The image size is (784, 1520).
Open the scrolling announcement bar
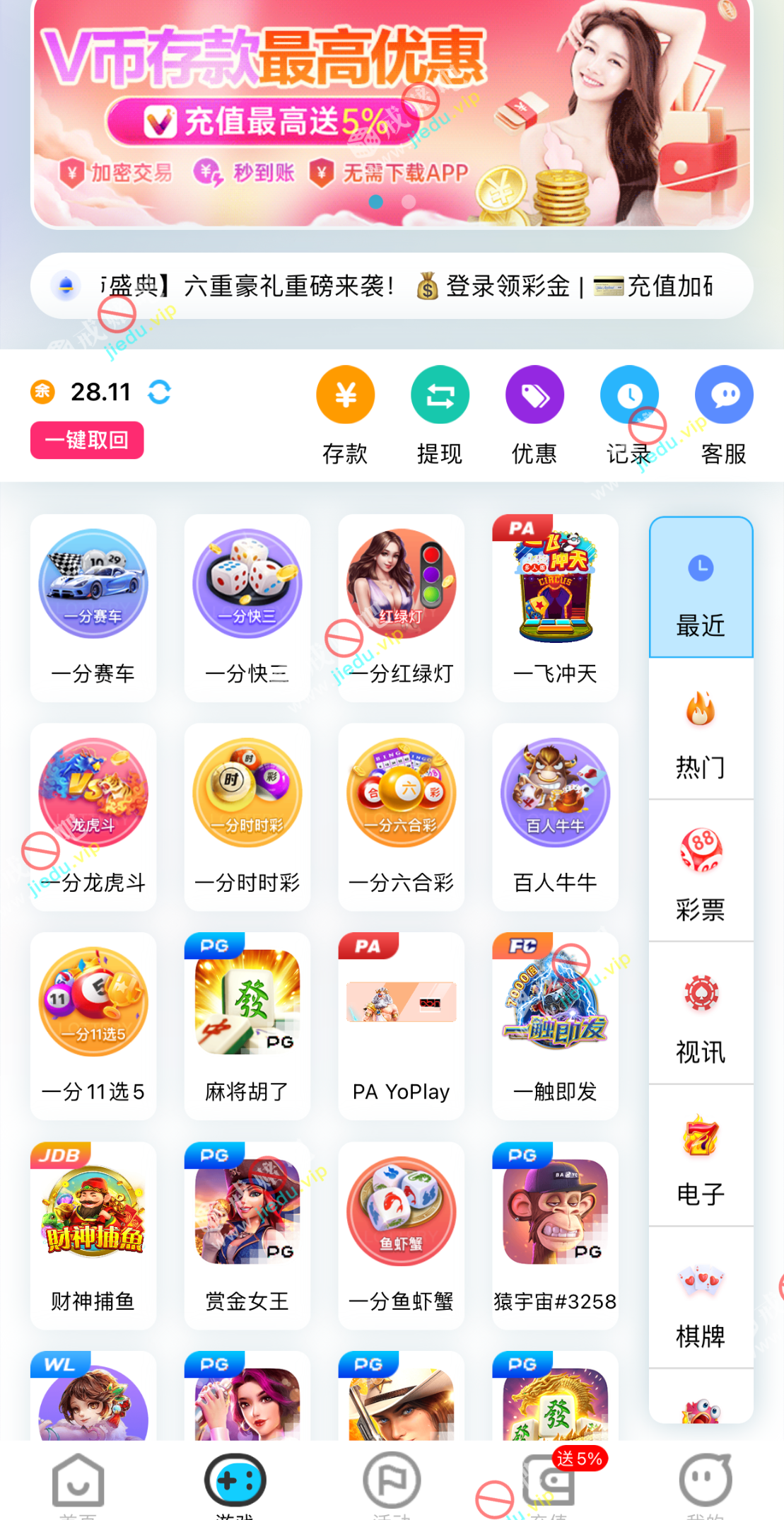(x=406, y=286)
